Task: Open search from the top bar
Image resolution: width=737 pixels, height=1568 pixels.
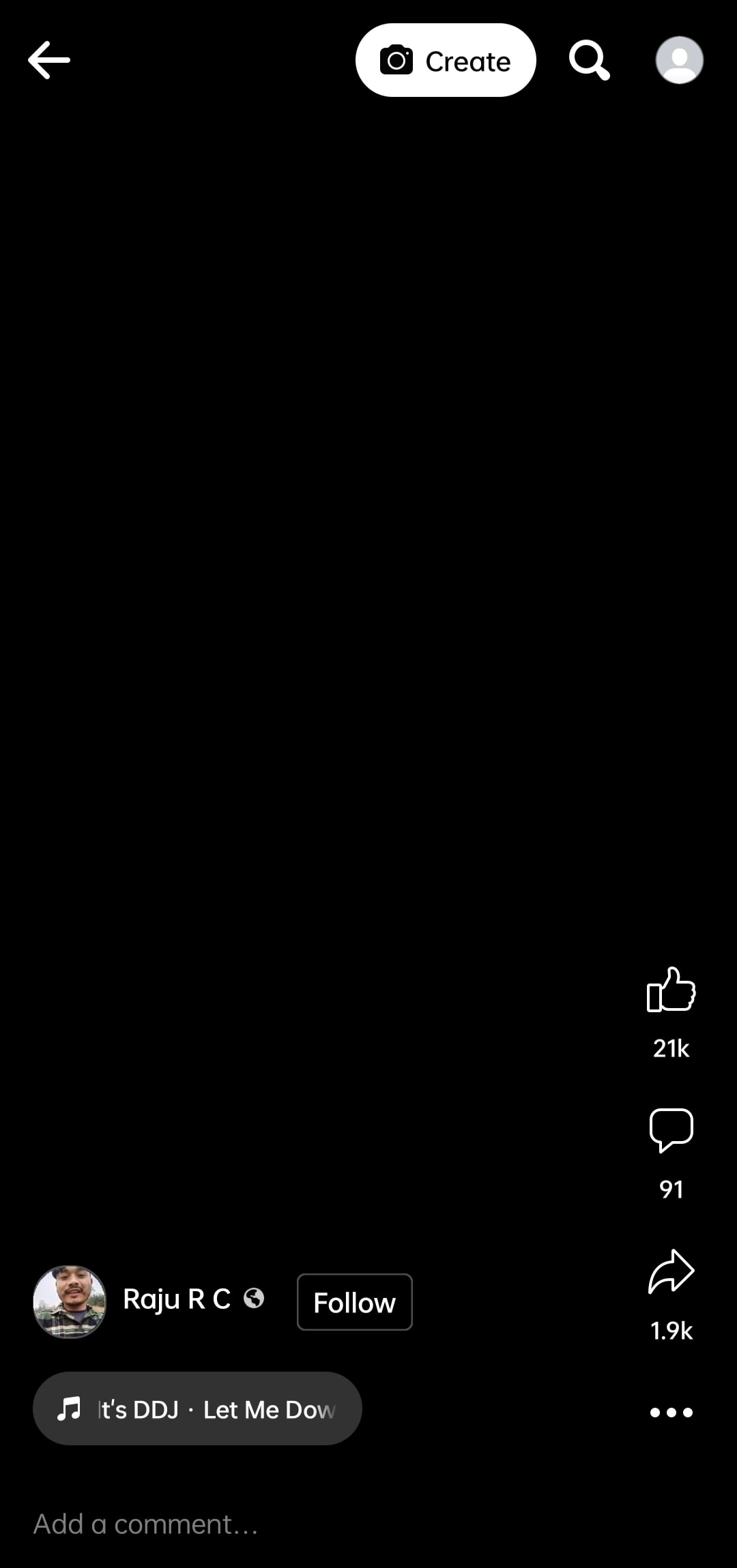Action: coord(588,60)
